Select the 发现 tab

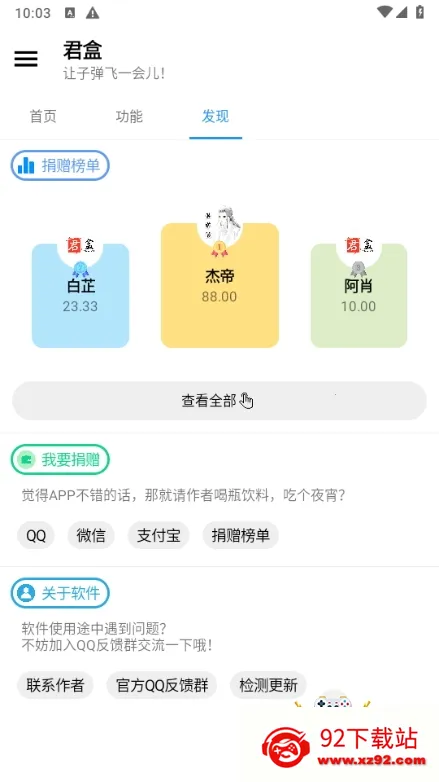click(x=216, y=117)
